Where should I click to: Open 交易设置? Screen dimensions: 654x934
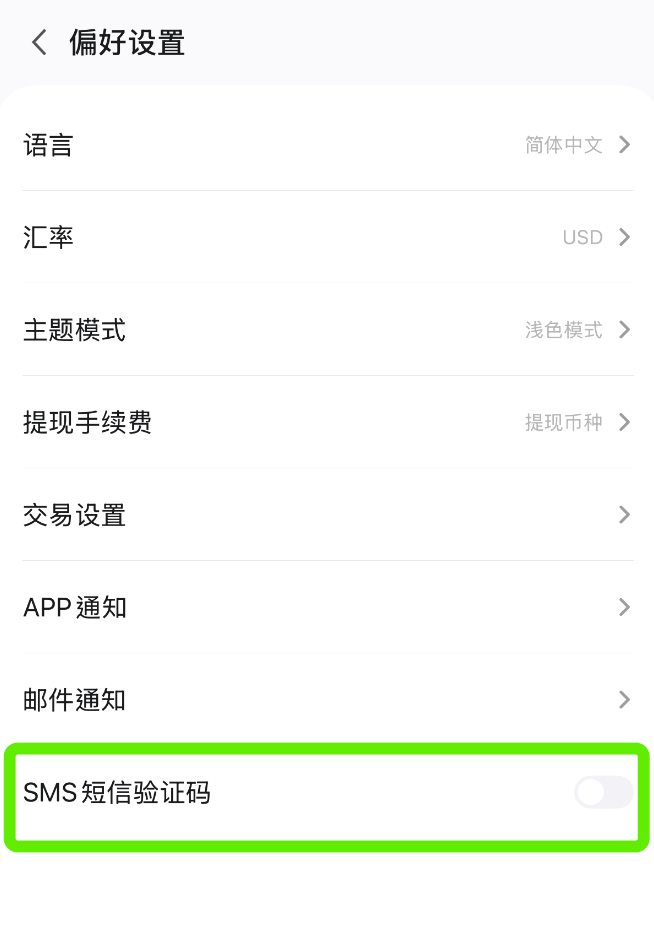[x=328, y=515]
